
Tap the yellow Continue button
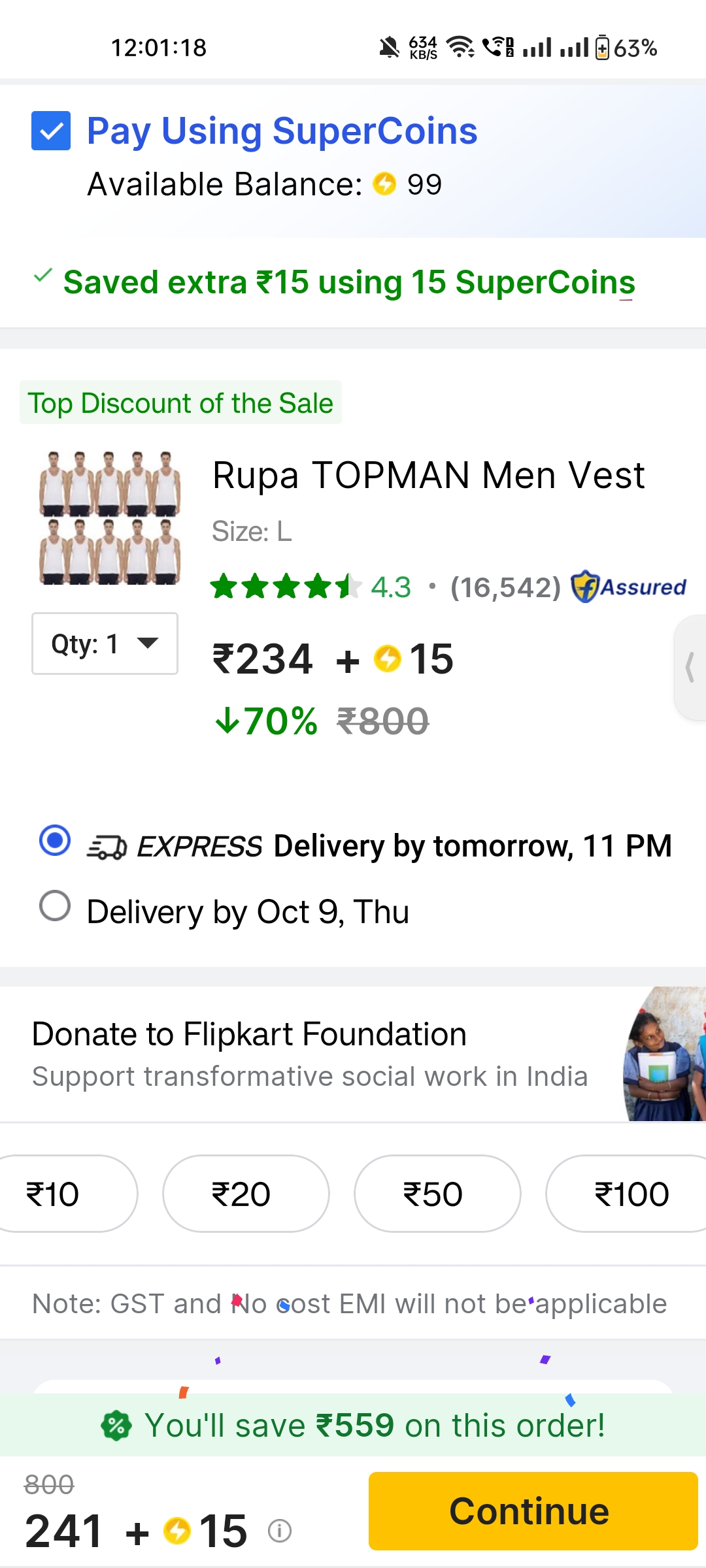[x=533, y=1511]
